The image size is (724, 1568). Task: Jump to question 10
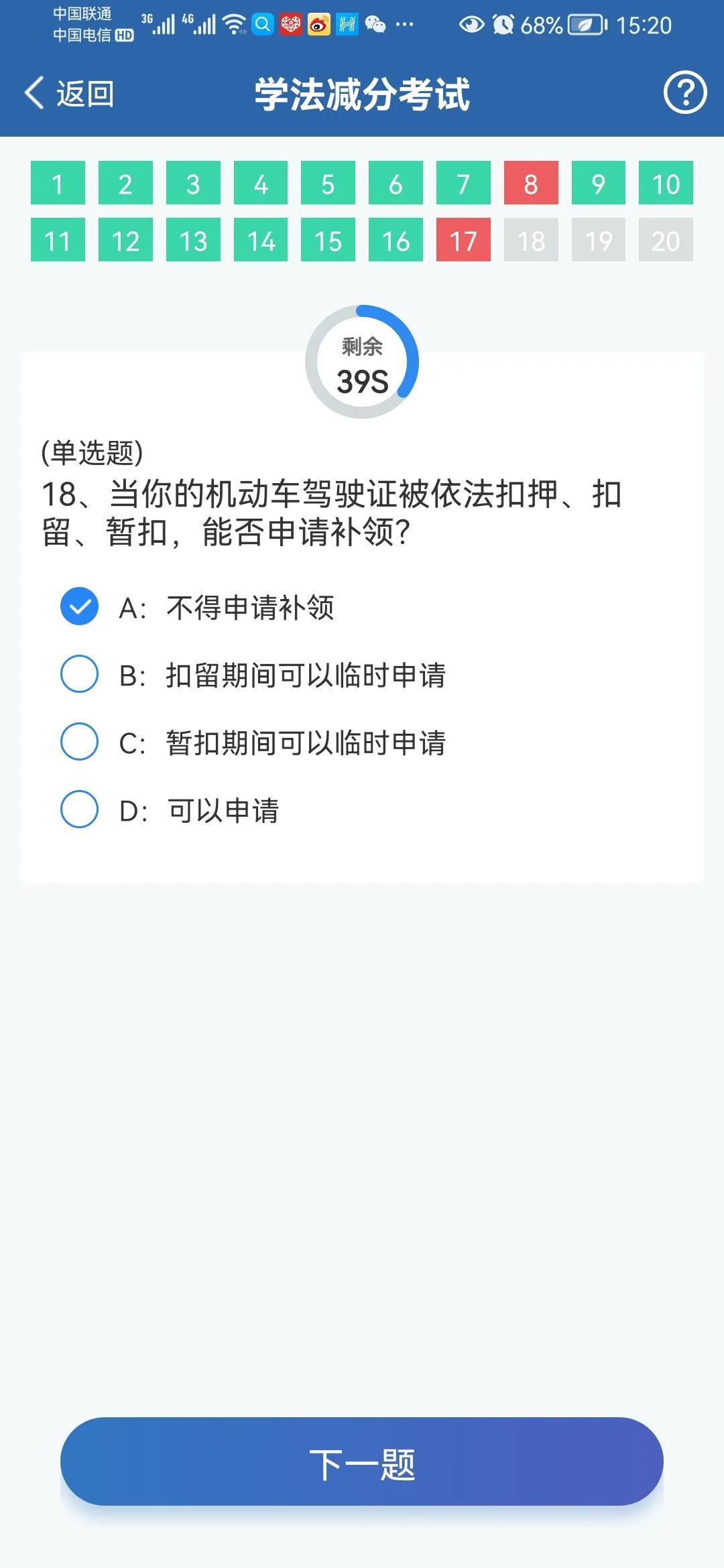click(x=666, y=183)
